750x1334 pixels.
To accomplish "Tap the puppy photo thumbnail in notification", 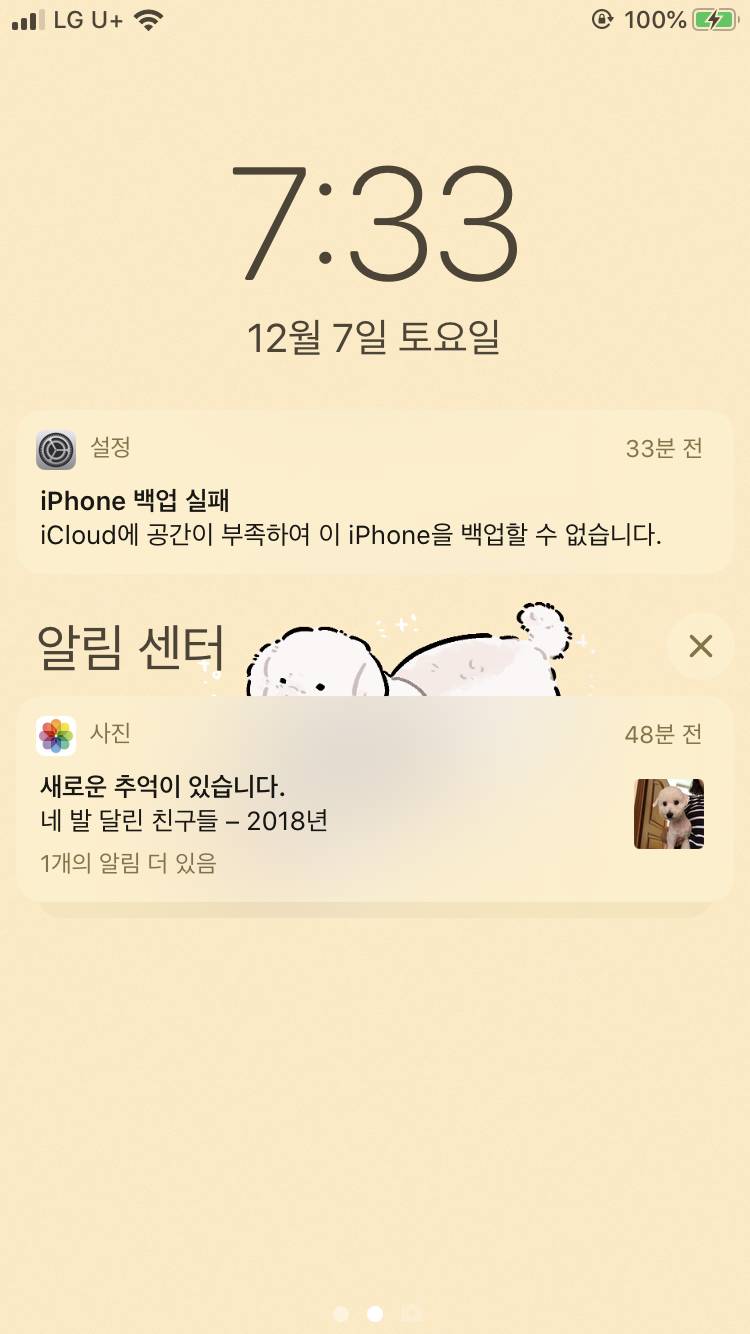I will tap(668, 813).
